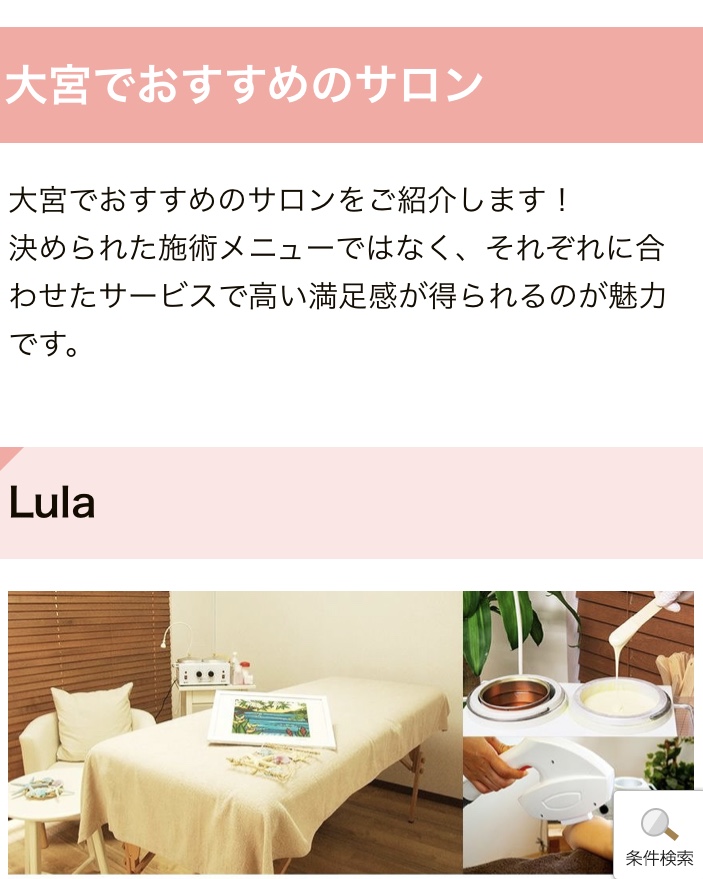
Task: Open the 条件検索 search button
Action: pyautogui.click(x=659, y=836)
